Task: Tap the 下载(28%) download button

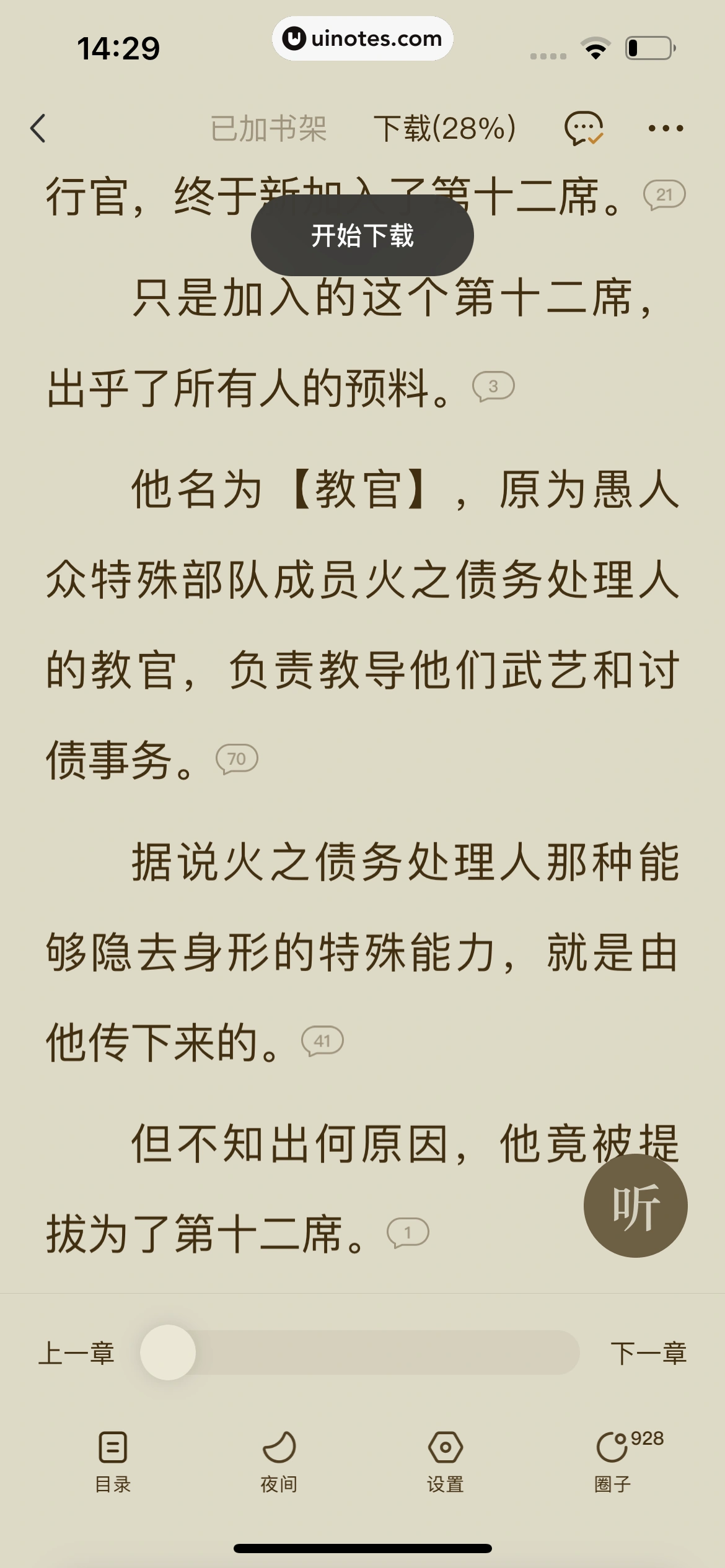Action: pos(444,129)
